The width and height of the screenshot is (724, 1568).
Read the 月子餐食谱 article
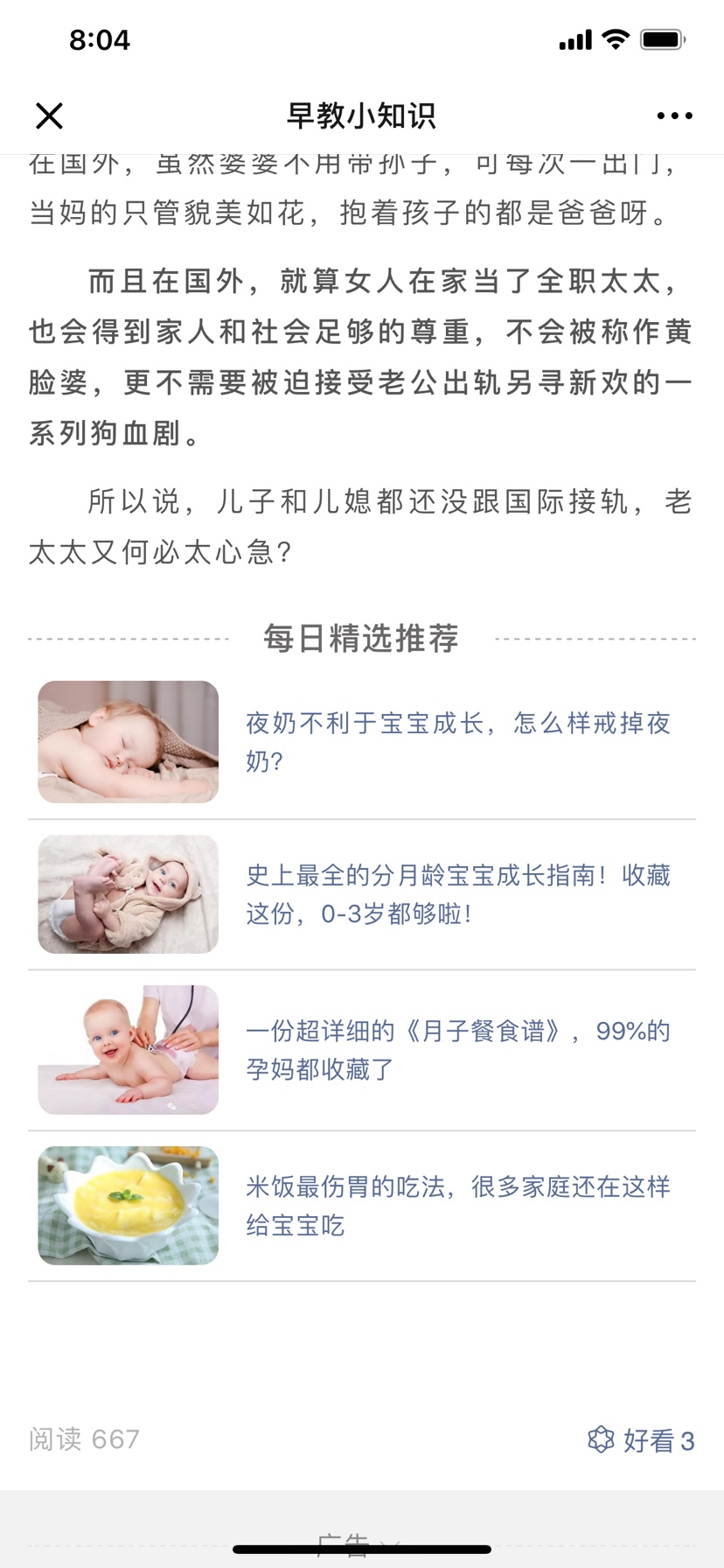(457, 1049)
